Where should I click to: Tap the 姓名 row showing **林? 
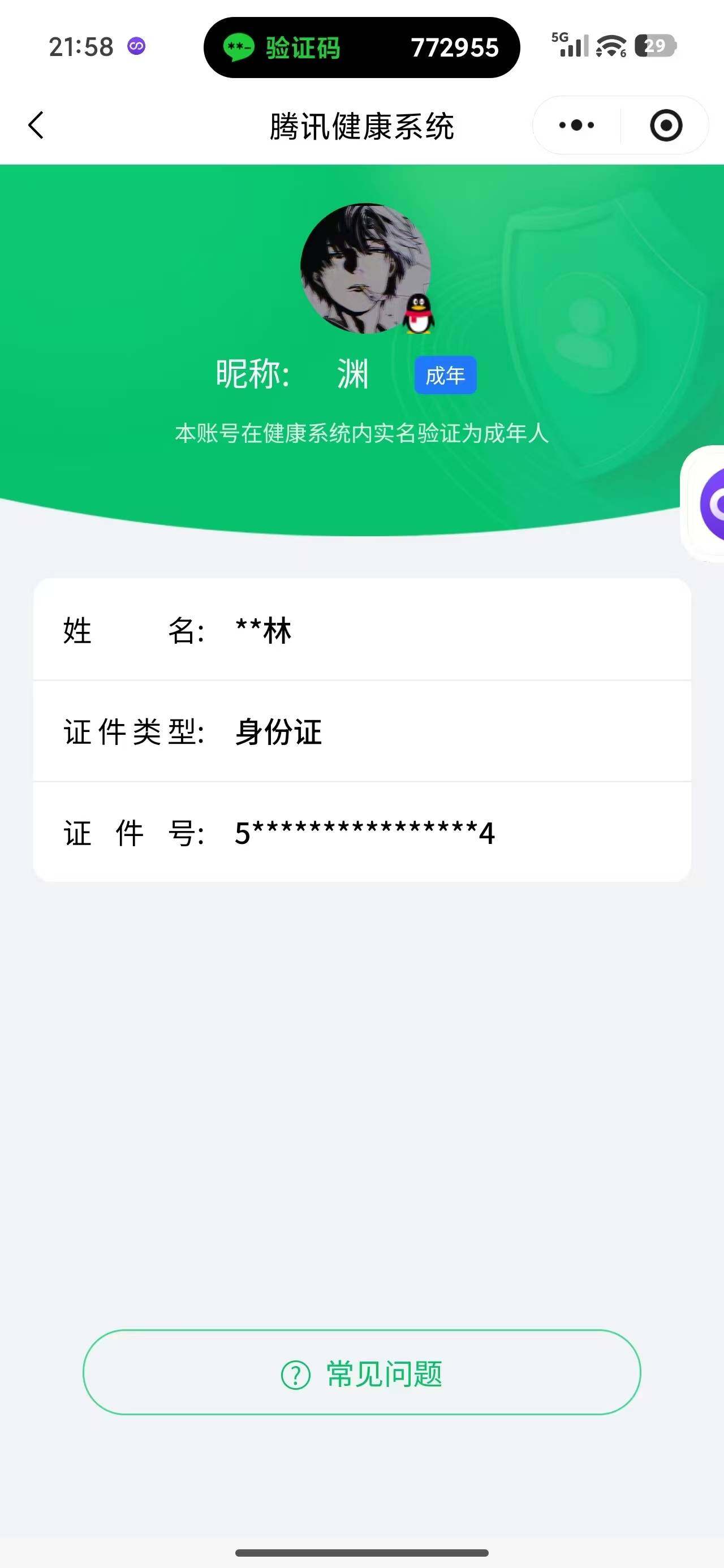[361, 632]
